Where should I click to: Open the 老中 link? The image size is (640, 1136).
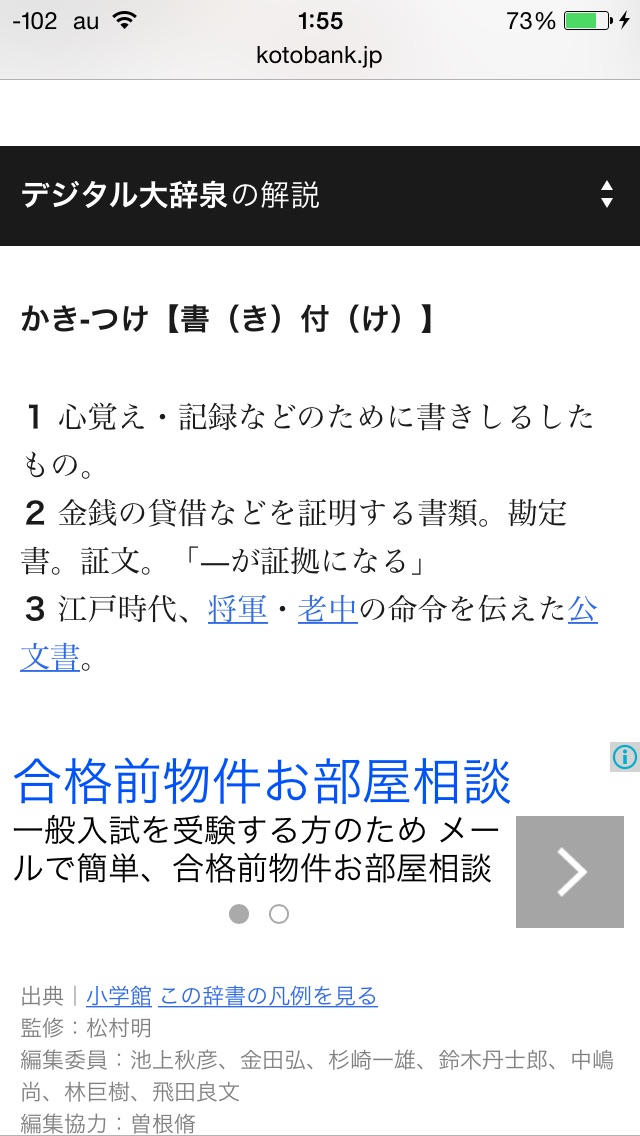click(x=328, y=609)
